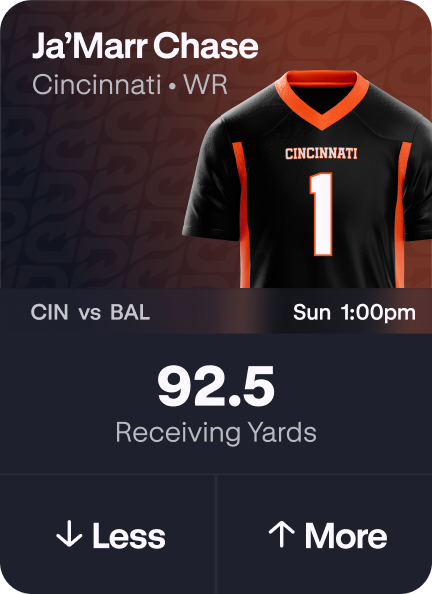Image resolution: width=432 pixels, height=594 pixels.
Task: Pick Less on Ja'Marr Chase receiving yards
Action: 108,534
